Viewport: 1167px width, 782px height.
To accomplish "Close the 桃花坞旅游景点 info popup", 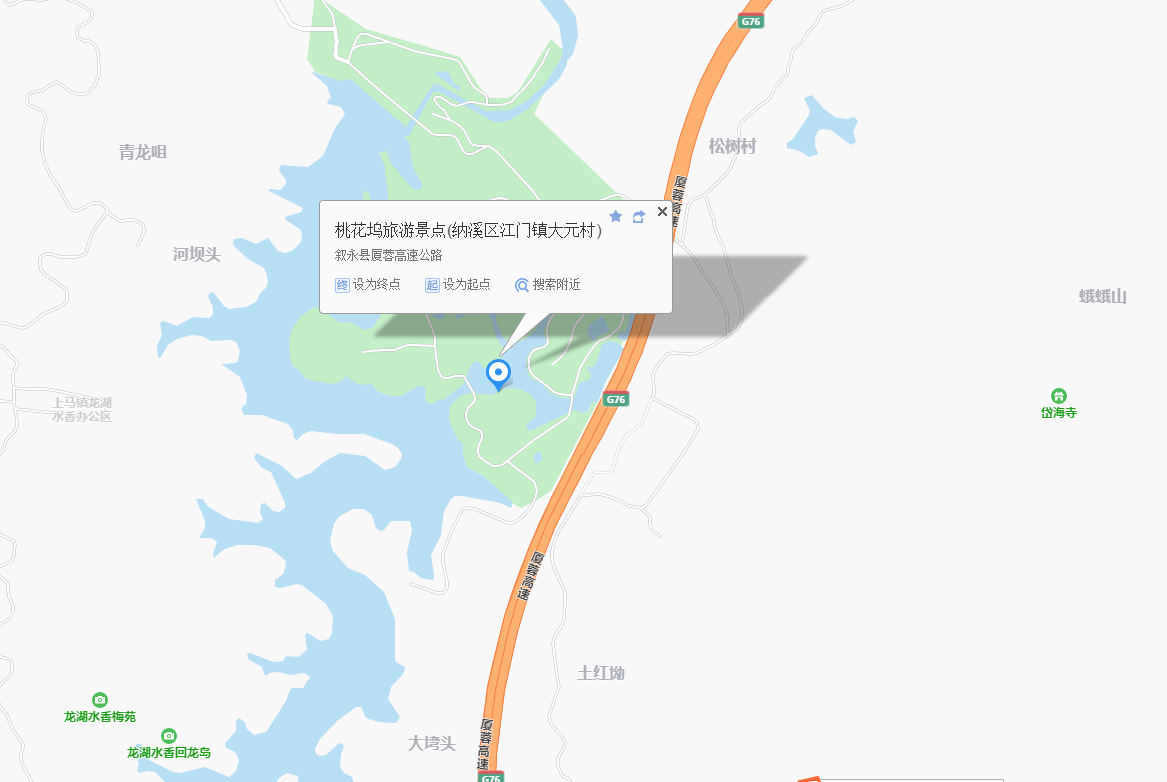I will click(662, 212).
